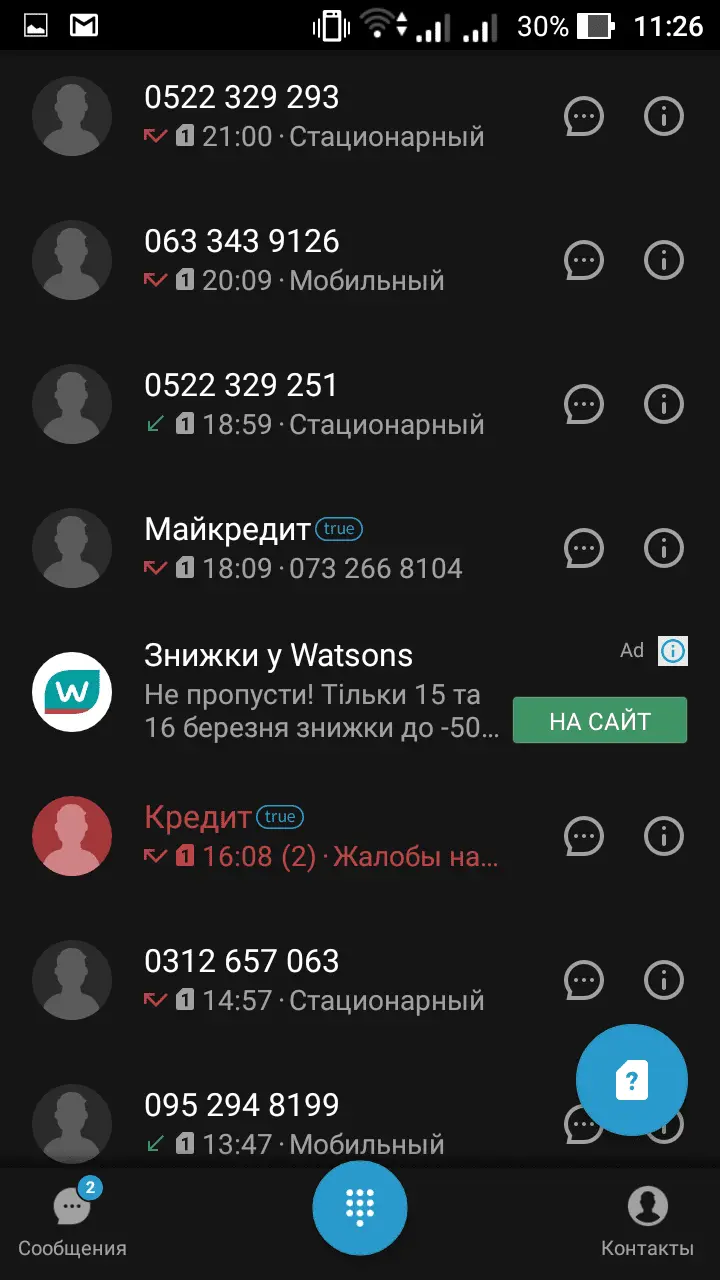Viewport: 720px width, 1280px height.
Task: Show info about 0522 329 251
Action: coord(663,405)
